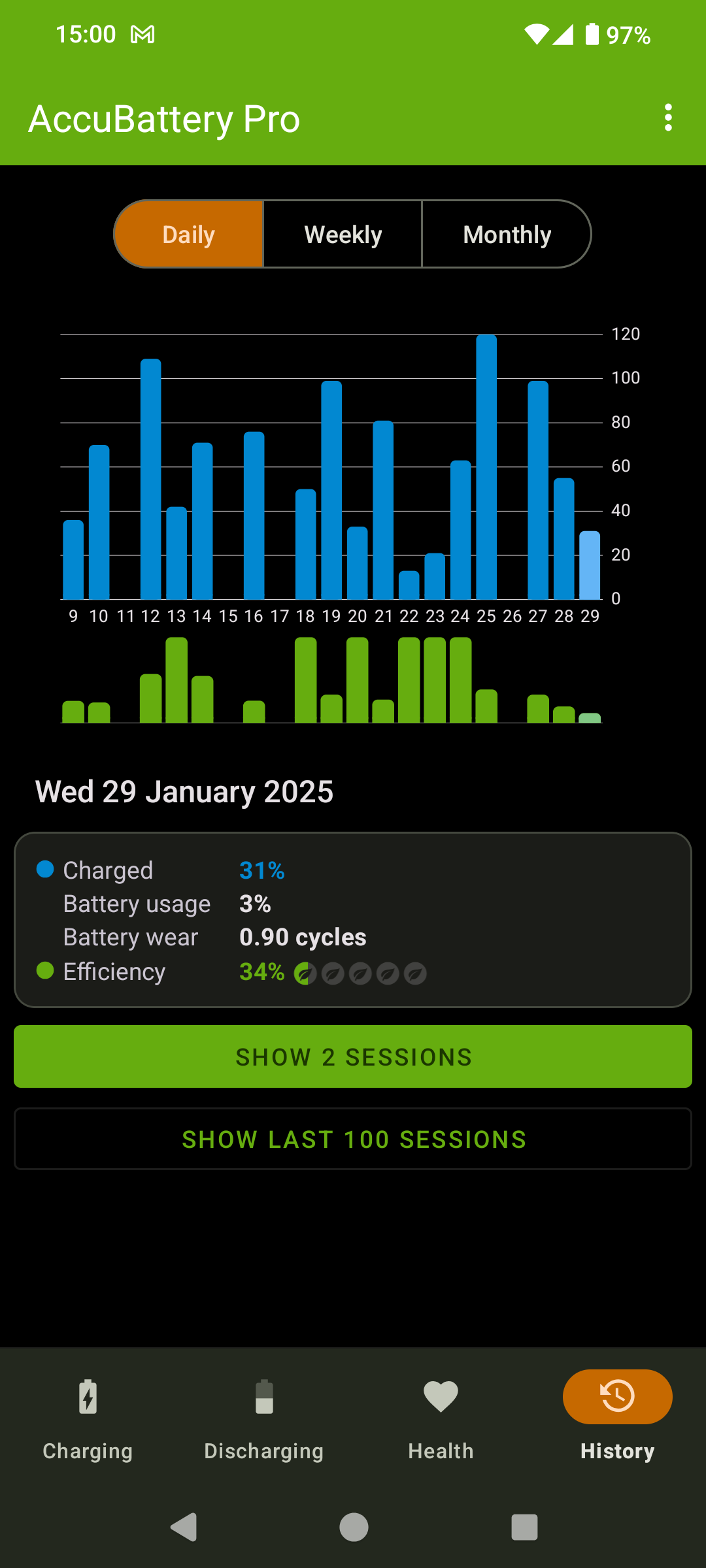Select the chart bar for day 25

(x=486, y=467)
